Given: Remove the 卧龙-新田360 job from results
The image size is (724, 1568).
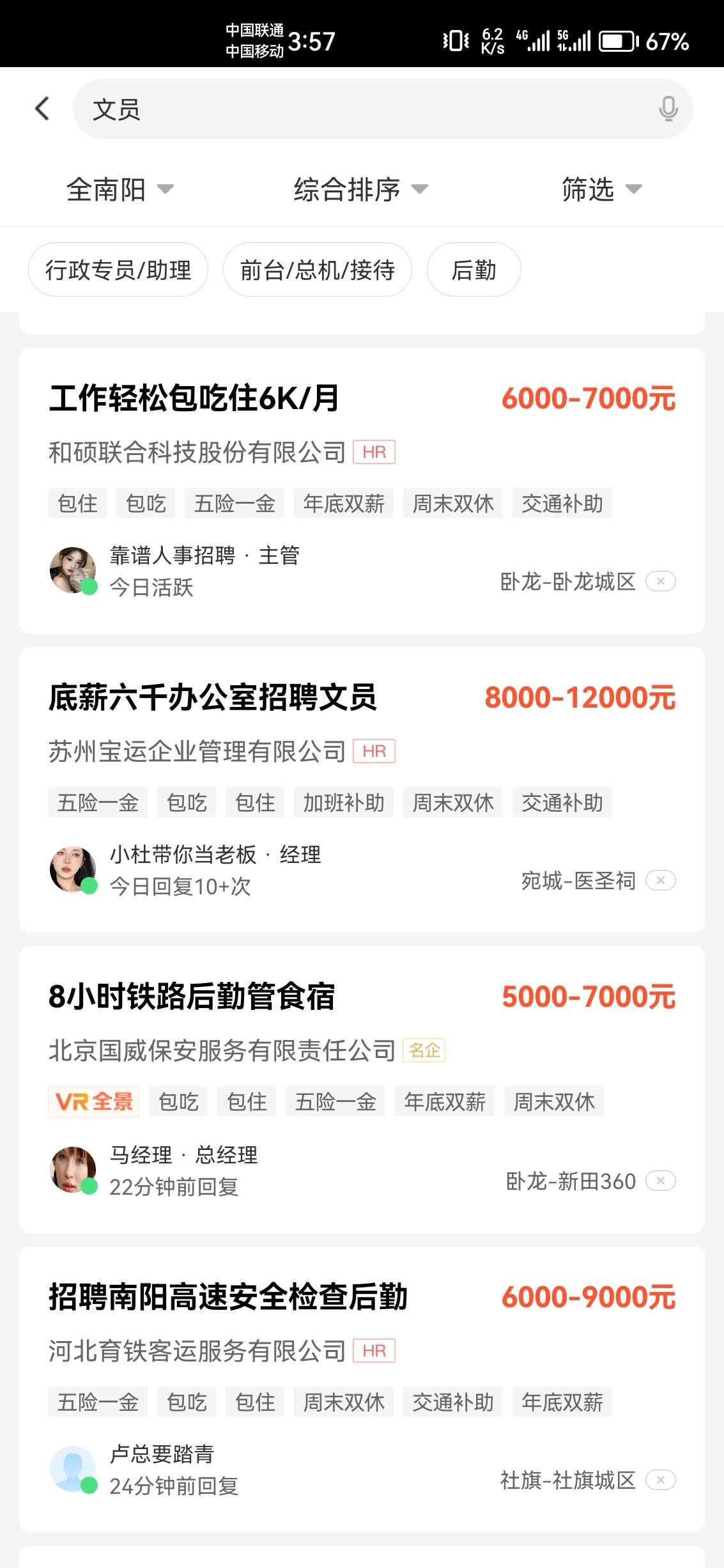Looking at the screenshot, I should click(660, 1181).
